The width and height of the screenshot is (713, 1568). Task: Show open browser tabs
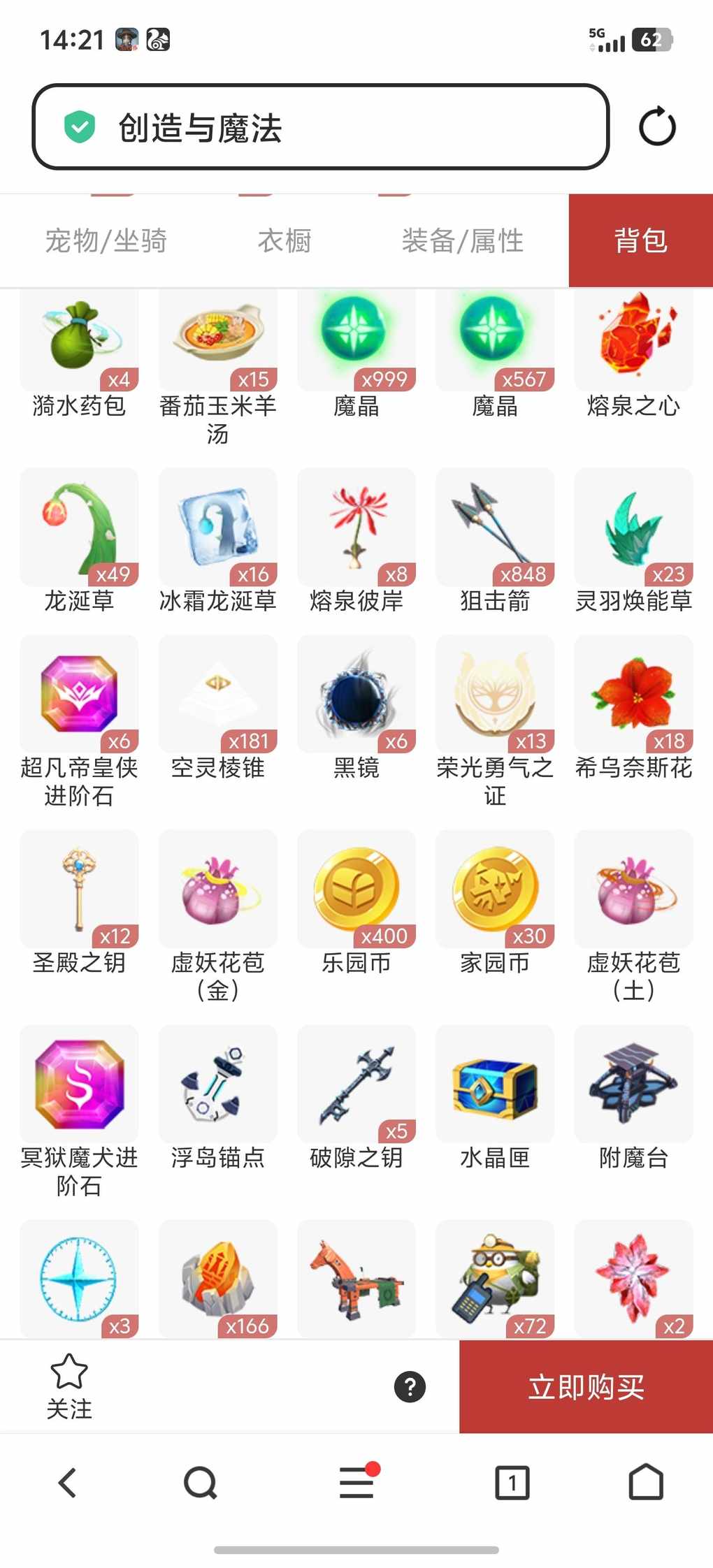512,1482
